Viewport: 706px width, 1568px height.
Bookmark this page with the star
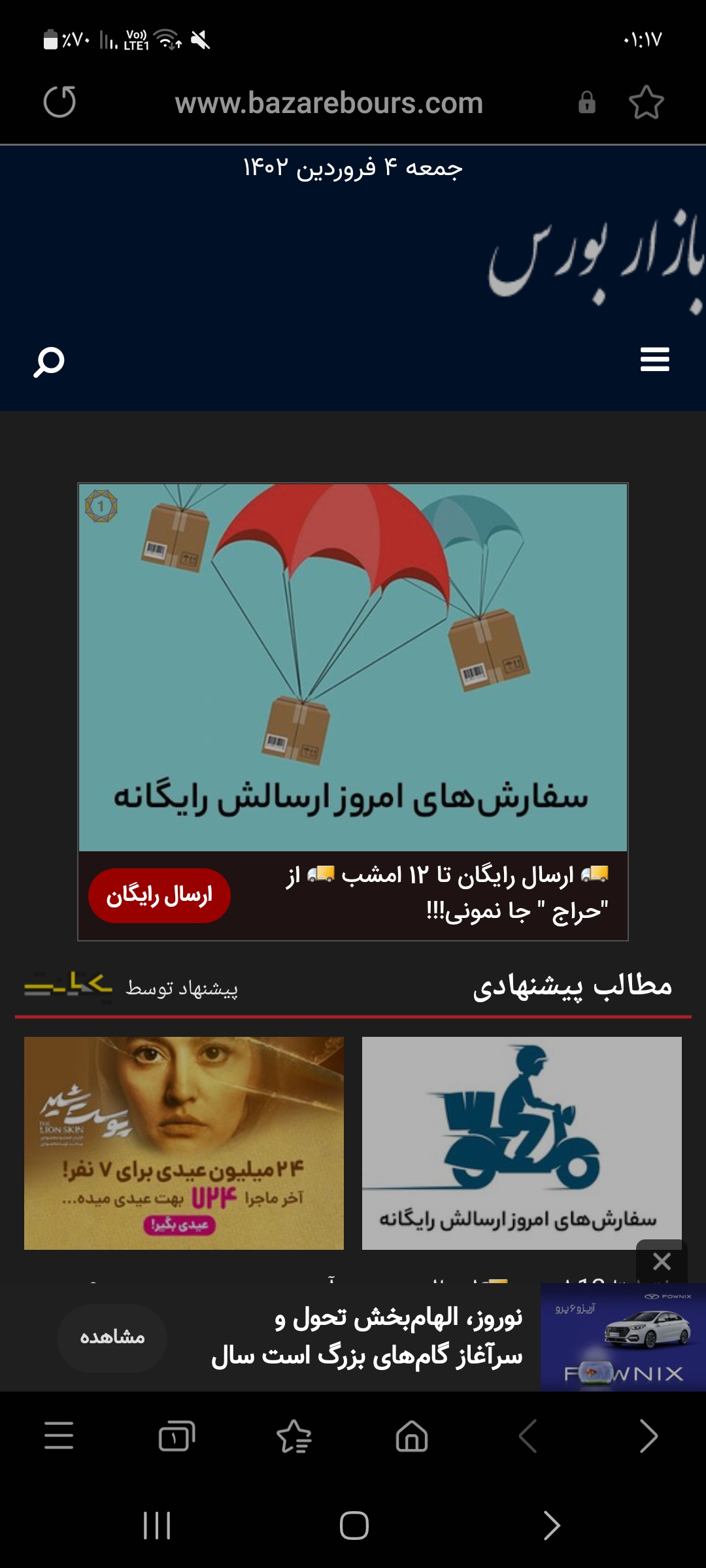tap(646, 103)
